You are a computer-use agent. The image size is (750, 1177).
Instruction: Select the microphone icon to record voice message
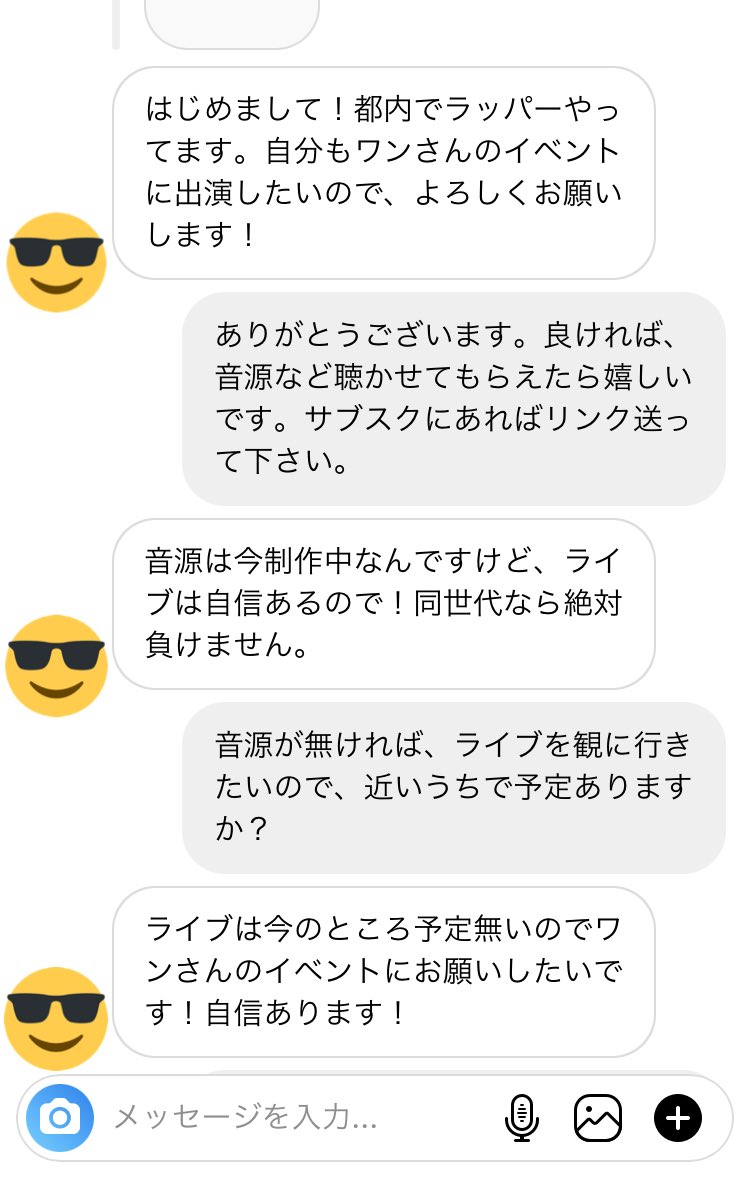tap(522, 1118)
